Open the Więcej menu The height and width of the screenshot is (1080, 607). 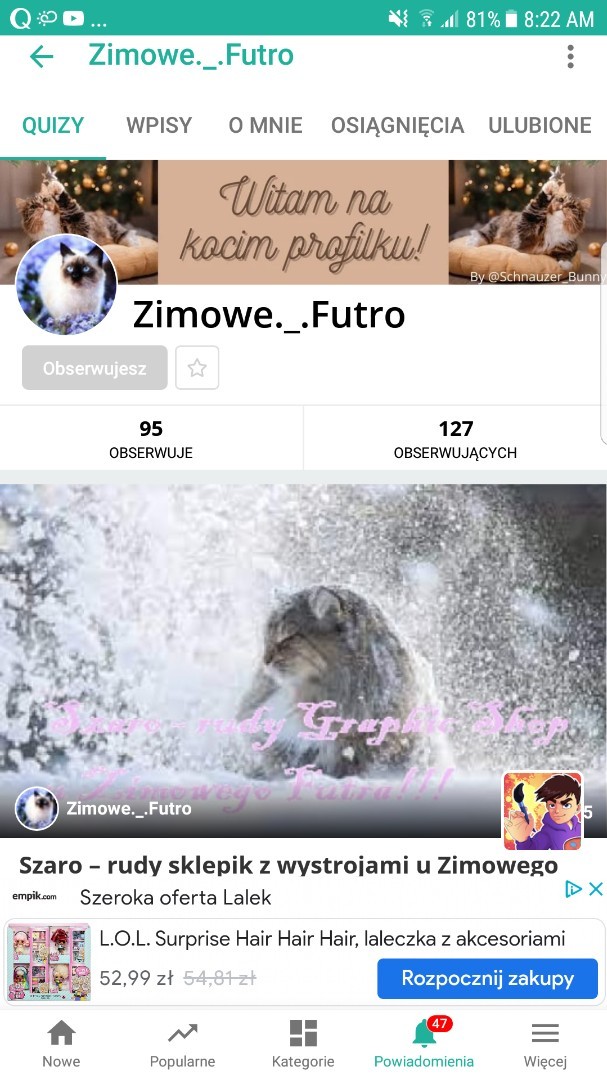[x=545, y=1044]
